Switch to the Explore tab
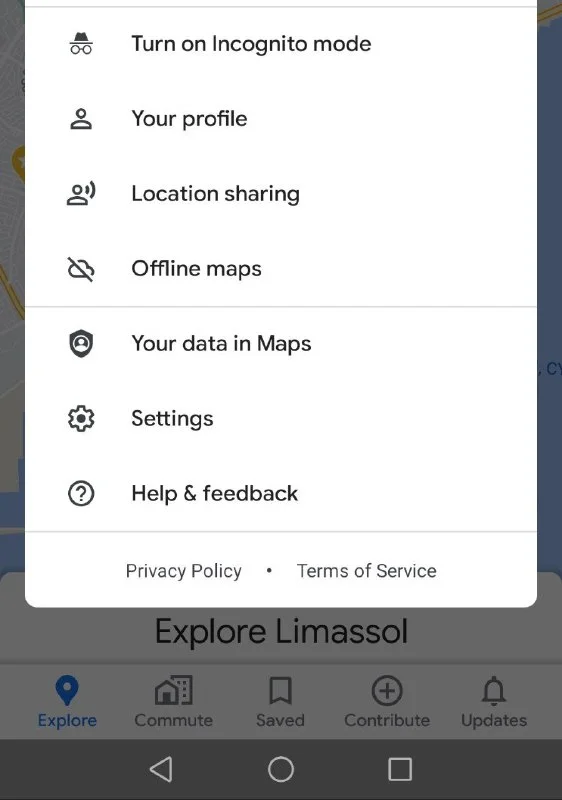This screenshot has width=562, height=800. pos(67,702)
